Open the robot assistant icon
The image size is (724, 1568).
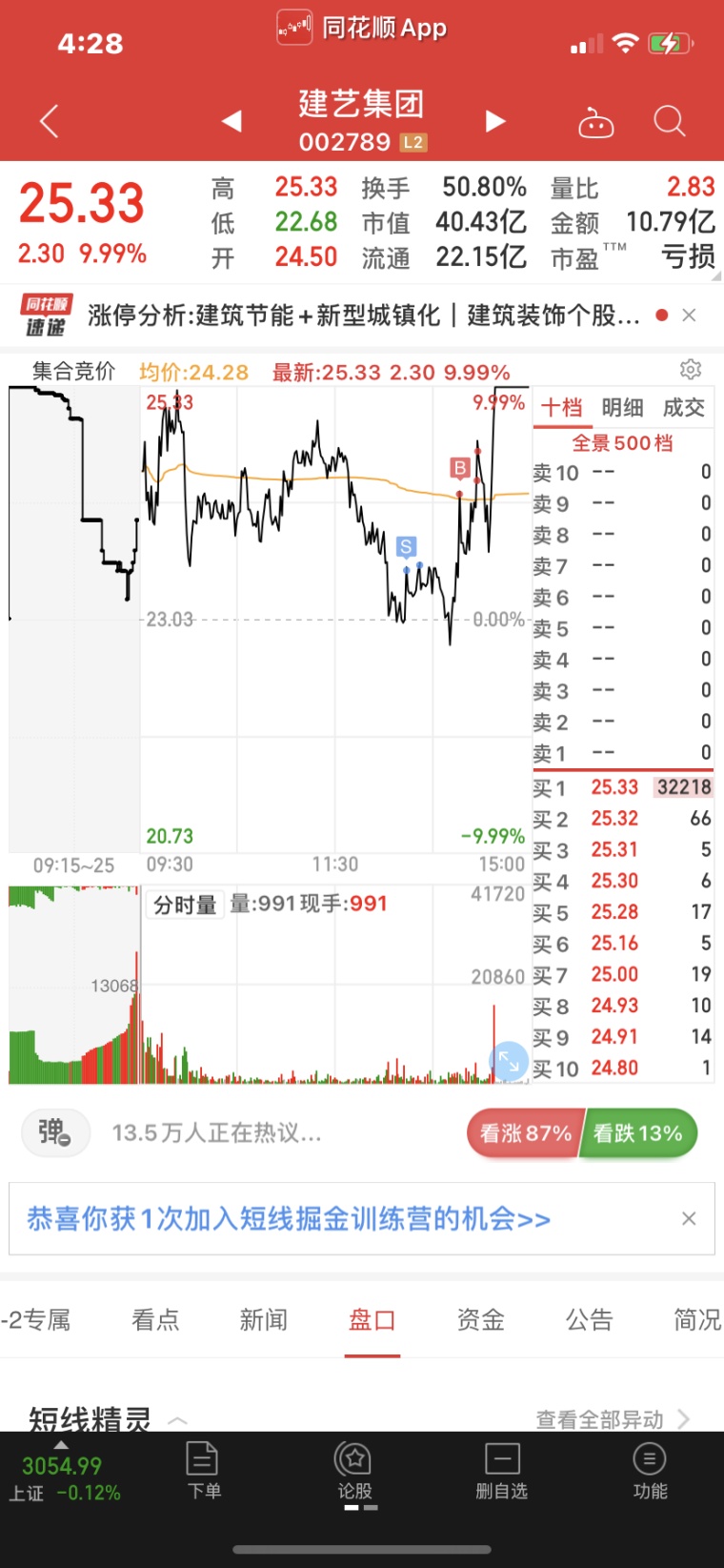coord(596,123)
